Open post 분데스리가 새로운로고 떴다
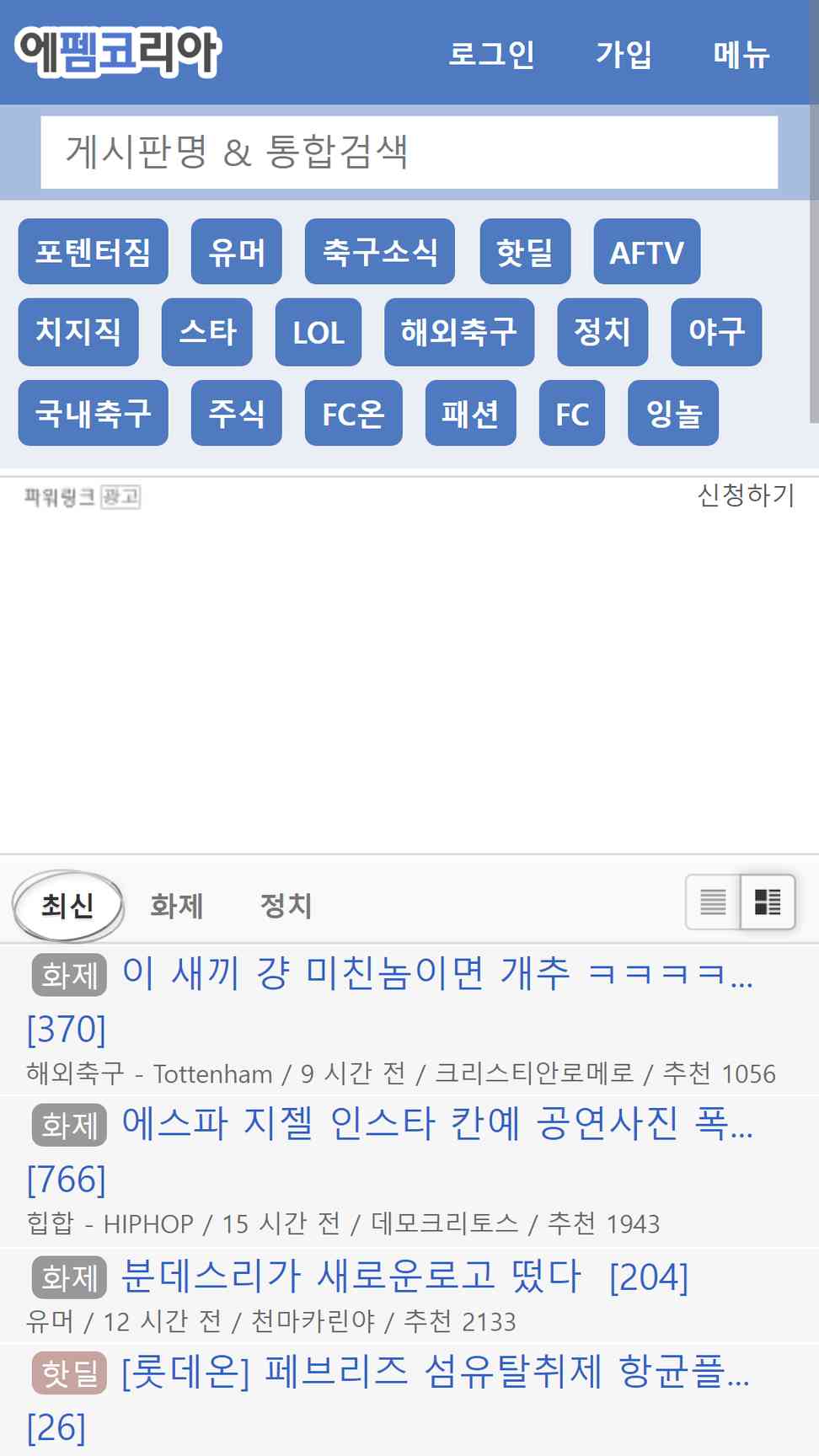The height and width of the screenshot is (1456, 819). coord(351,1276)
